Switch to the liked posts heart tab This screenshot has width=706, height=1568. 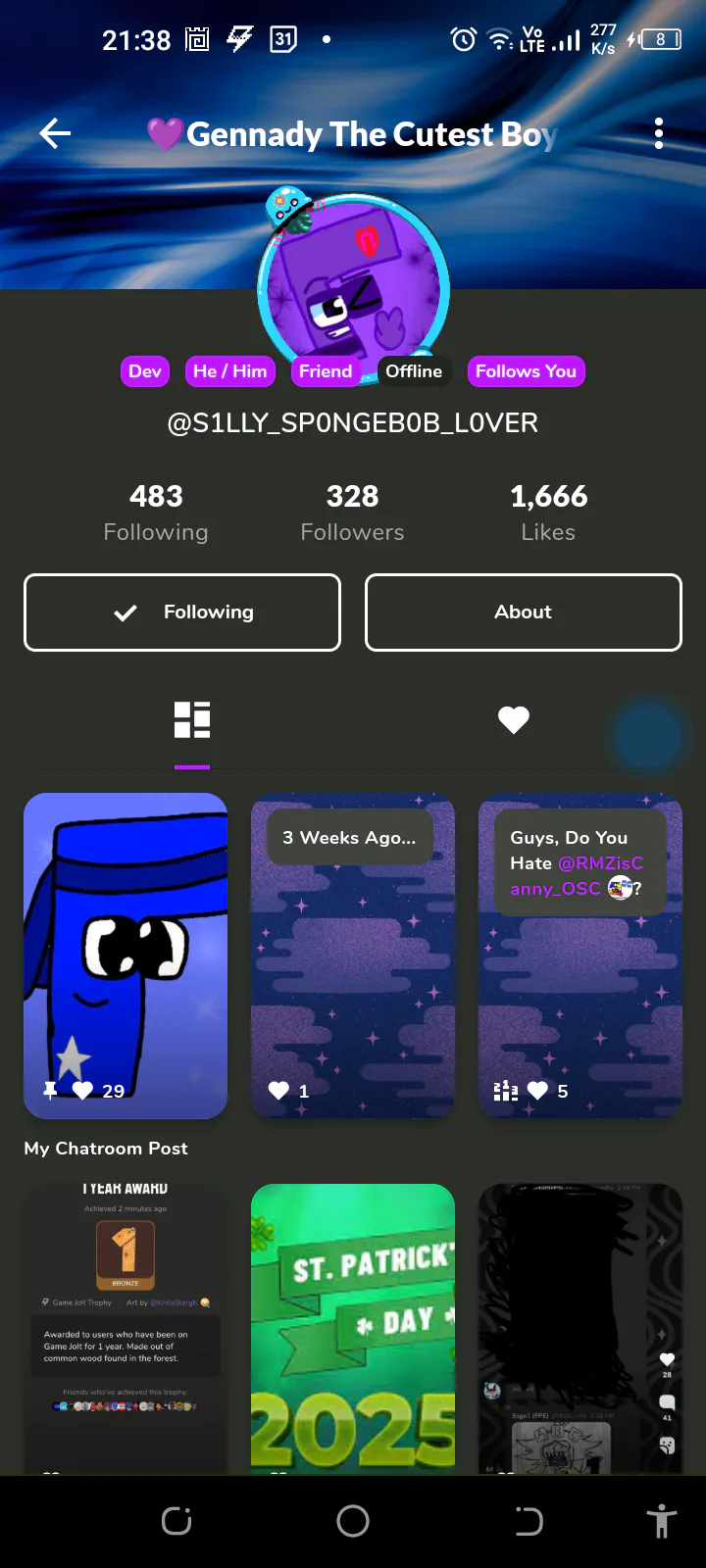(x=514, y=720)
